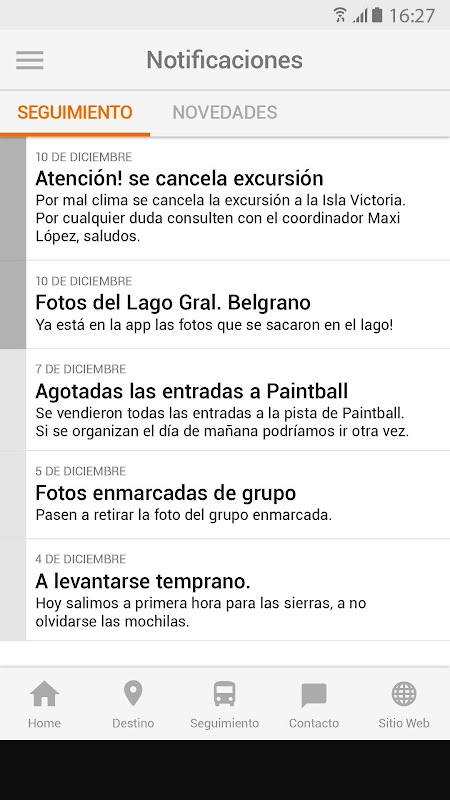The image size is (450, 800).
Task: View the Fotos del Lago Gral. Belgrano notification
Action: (x=225, y=305)
